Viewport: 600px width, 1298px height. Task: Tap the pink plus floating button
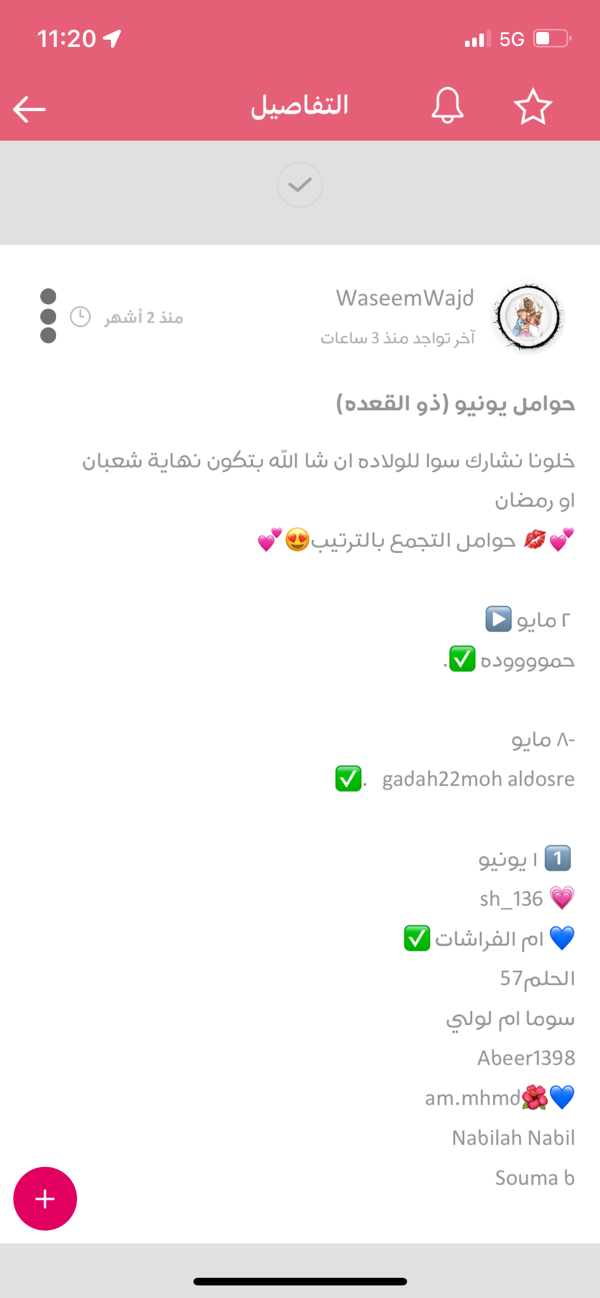[45, 1198]
